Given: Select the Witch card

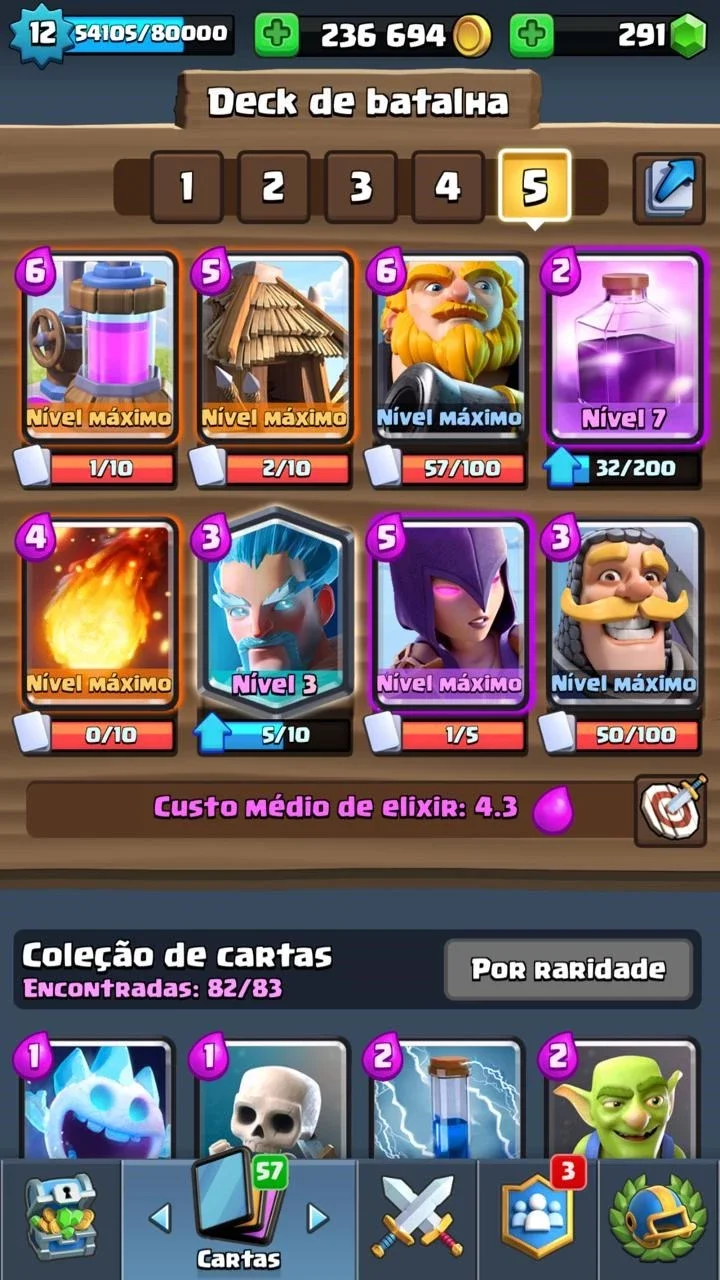Looking at the screenshot, I should (x=448, y=611).
